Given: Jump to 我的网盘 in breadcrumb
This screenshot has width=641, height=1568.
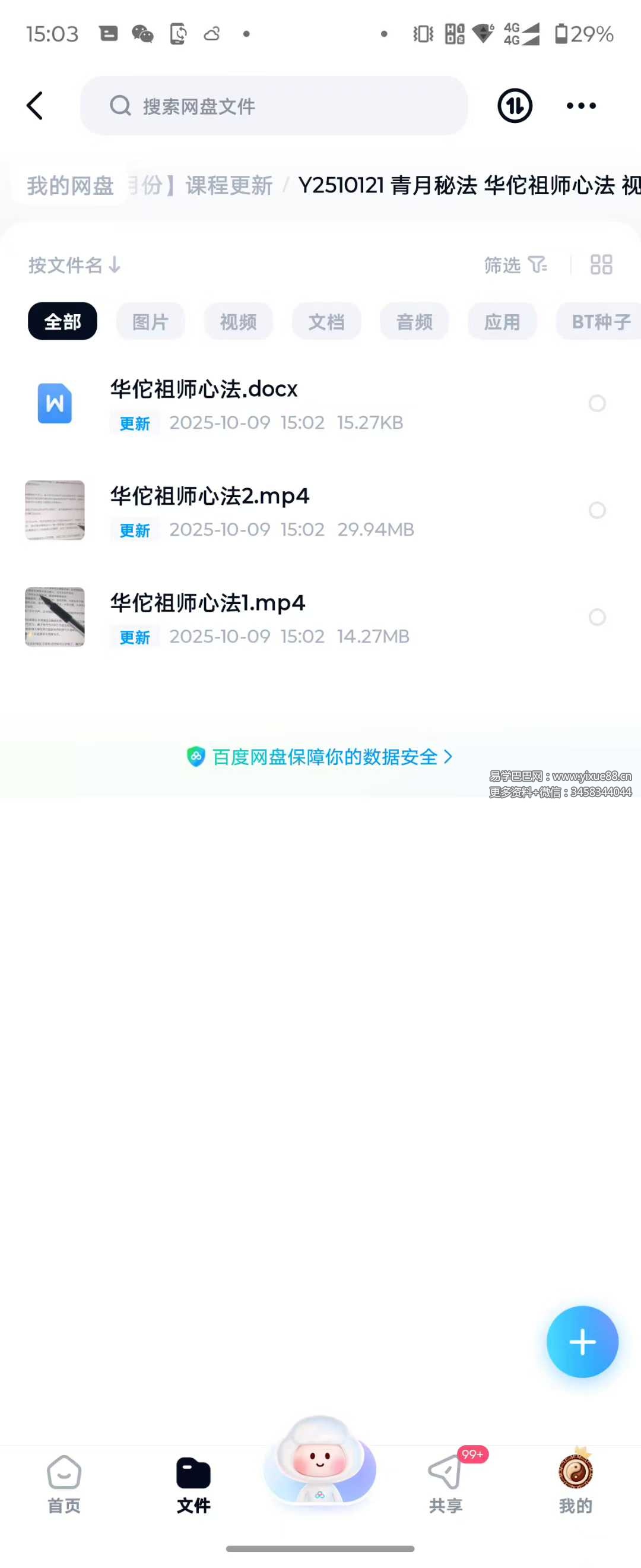Looking at the screenshot, I should [70, 186].
